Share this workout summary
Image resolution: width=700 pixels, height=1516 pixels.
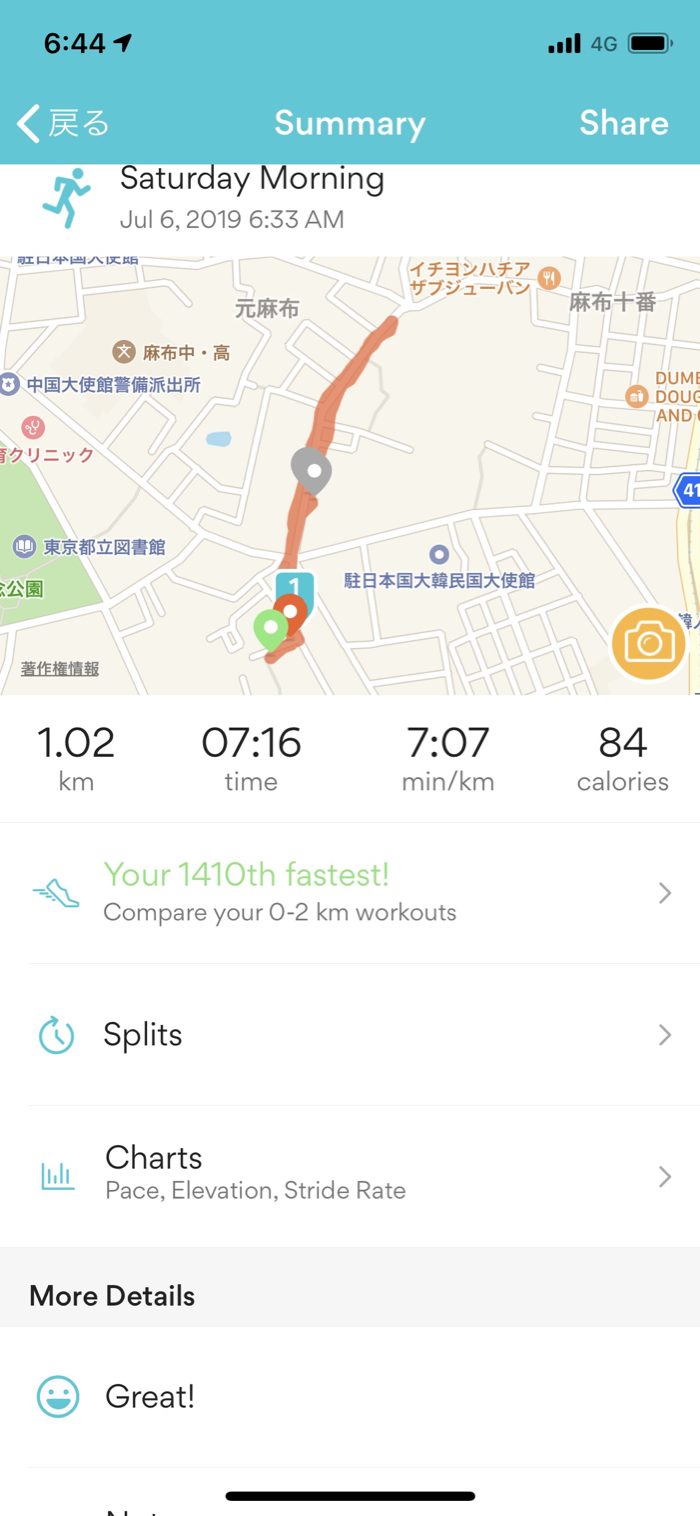point(623,123)
